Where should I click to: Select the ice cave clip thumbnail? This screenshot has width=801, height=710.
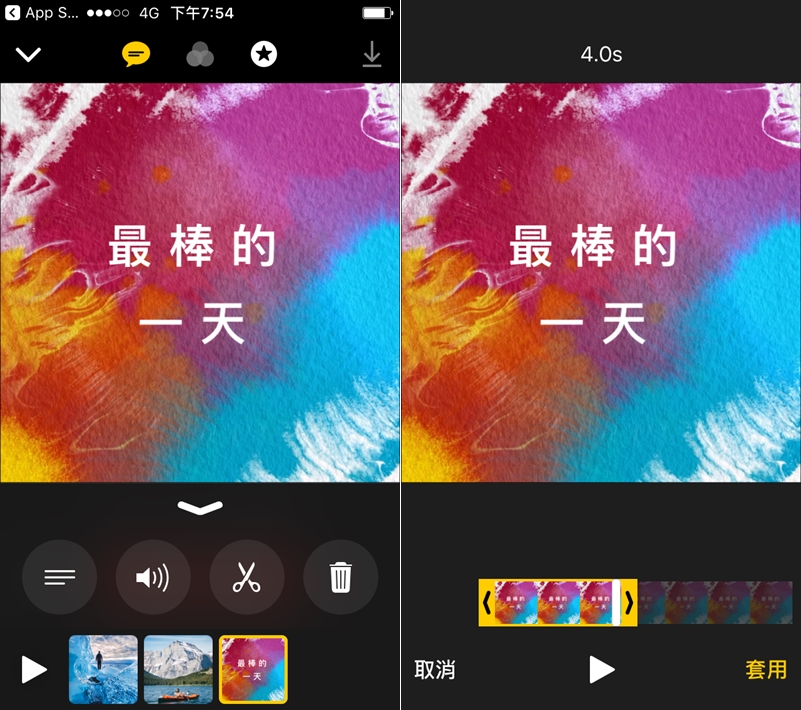point(103,669)
